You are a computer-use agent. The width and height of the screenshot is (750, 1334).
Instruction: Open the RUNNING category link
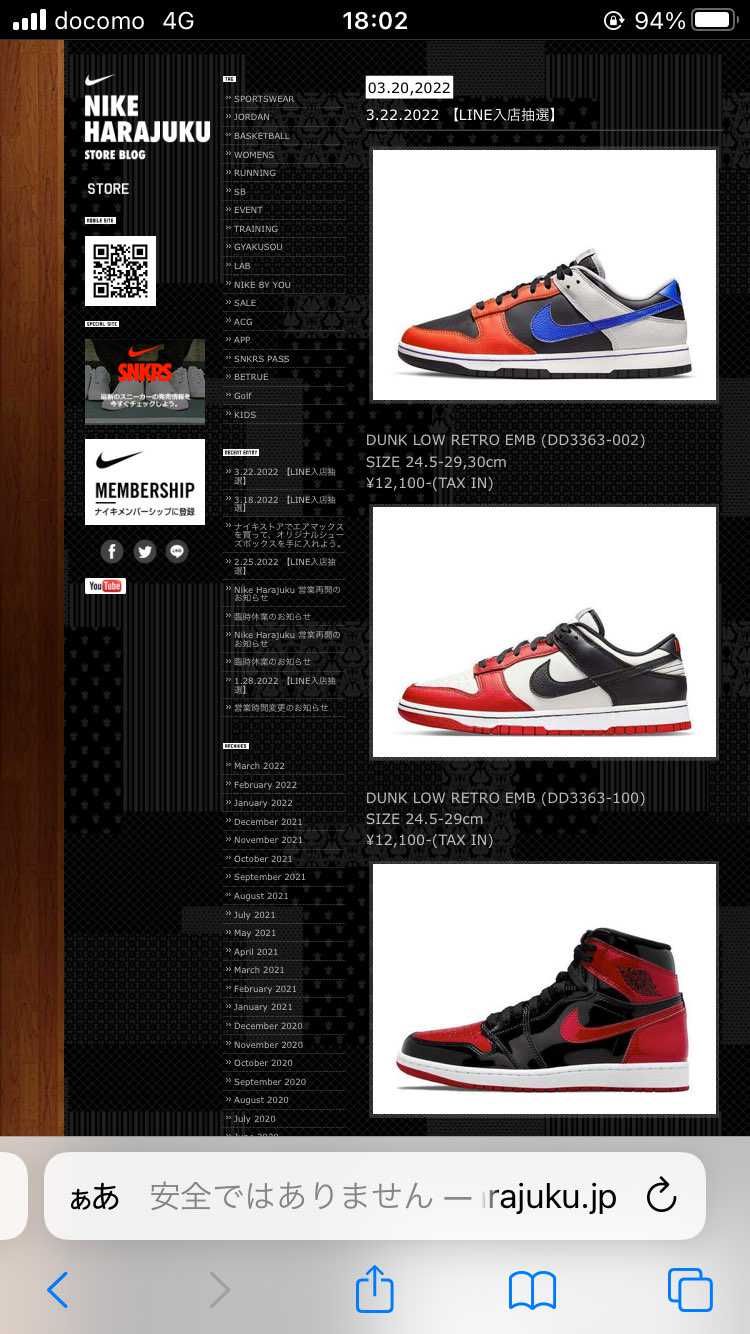(254, 173)
